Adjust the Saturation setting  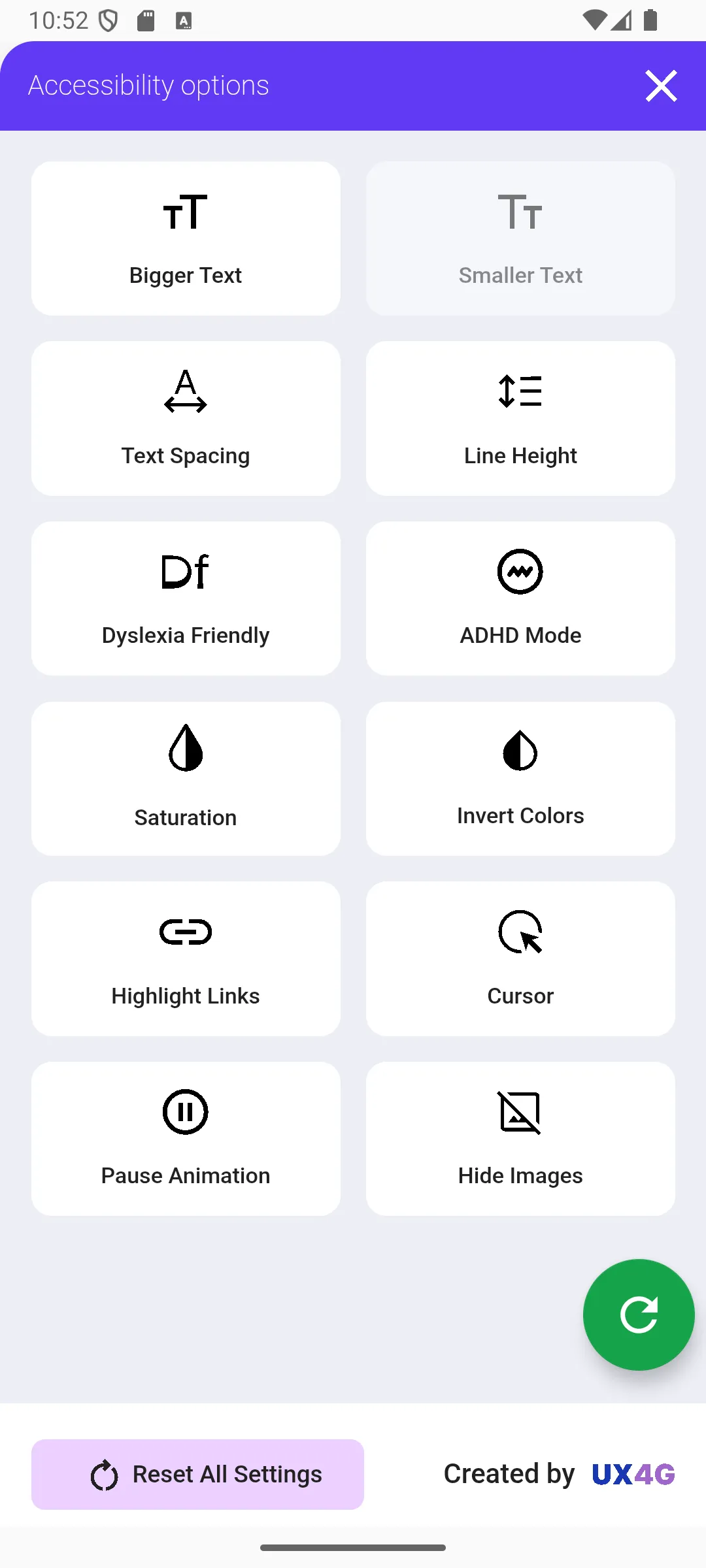(185, 779)
